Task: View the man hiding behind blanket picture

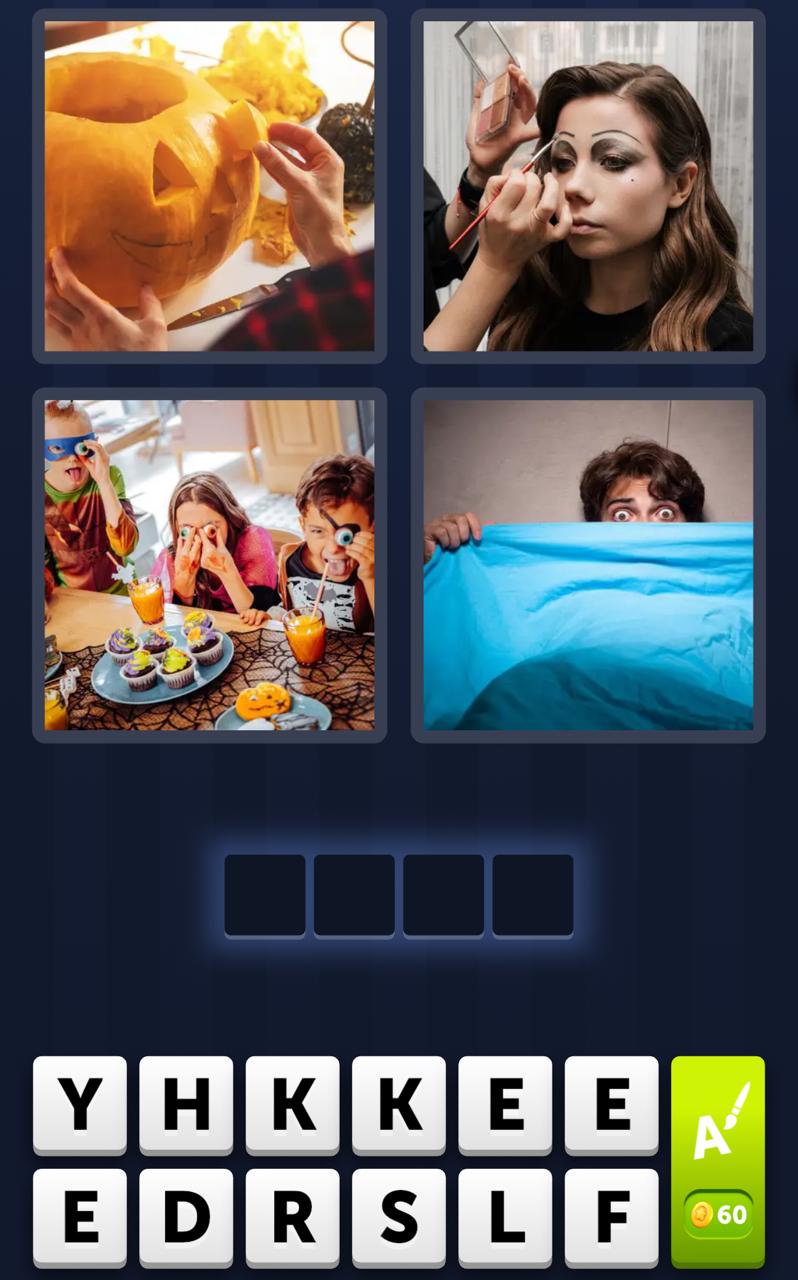Action: click(x=588, y=565)
